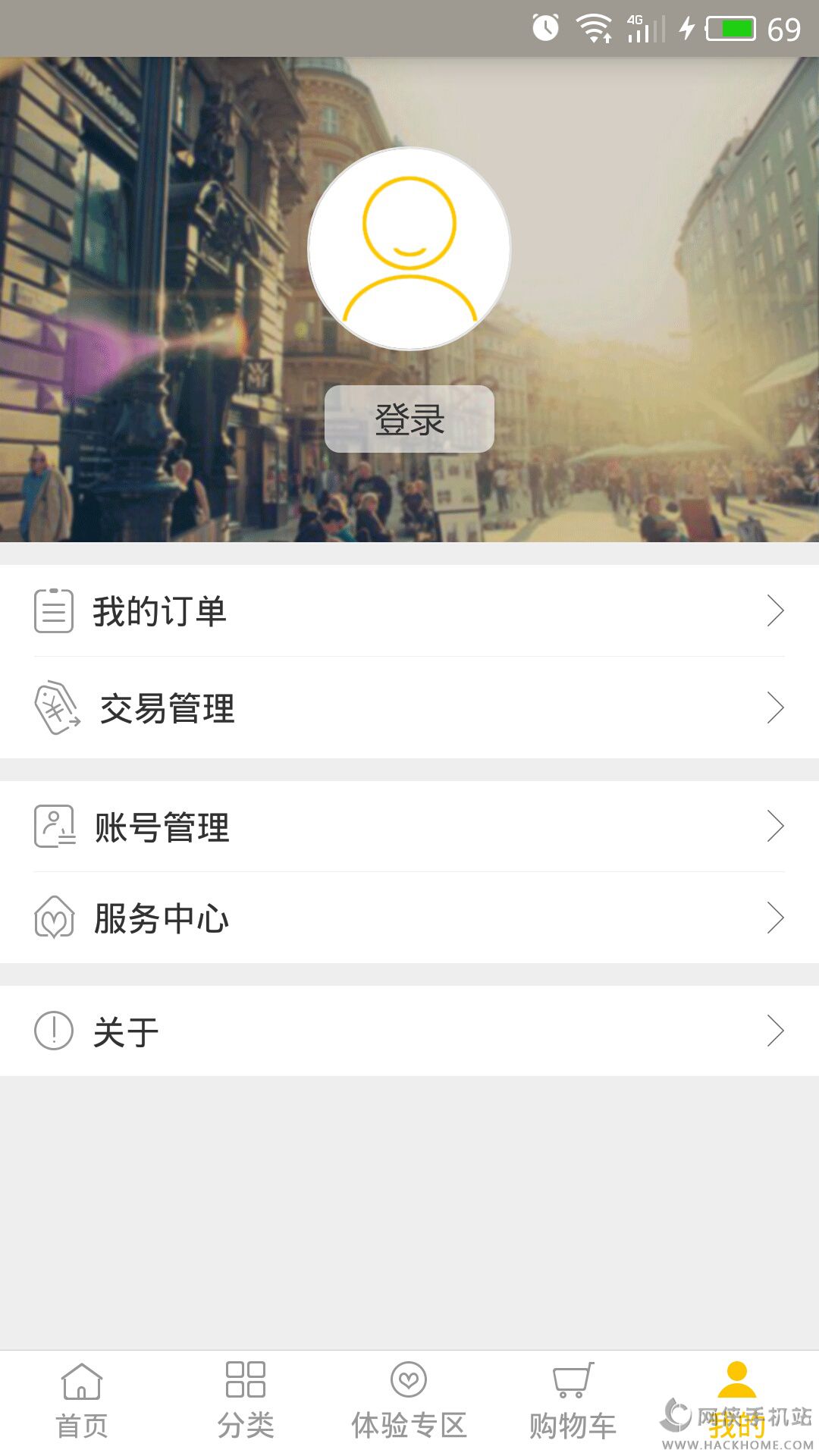Tap the profile avatar picture
This screenshot has height=1456, width=819.
pos(409,249)
